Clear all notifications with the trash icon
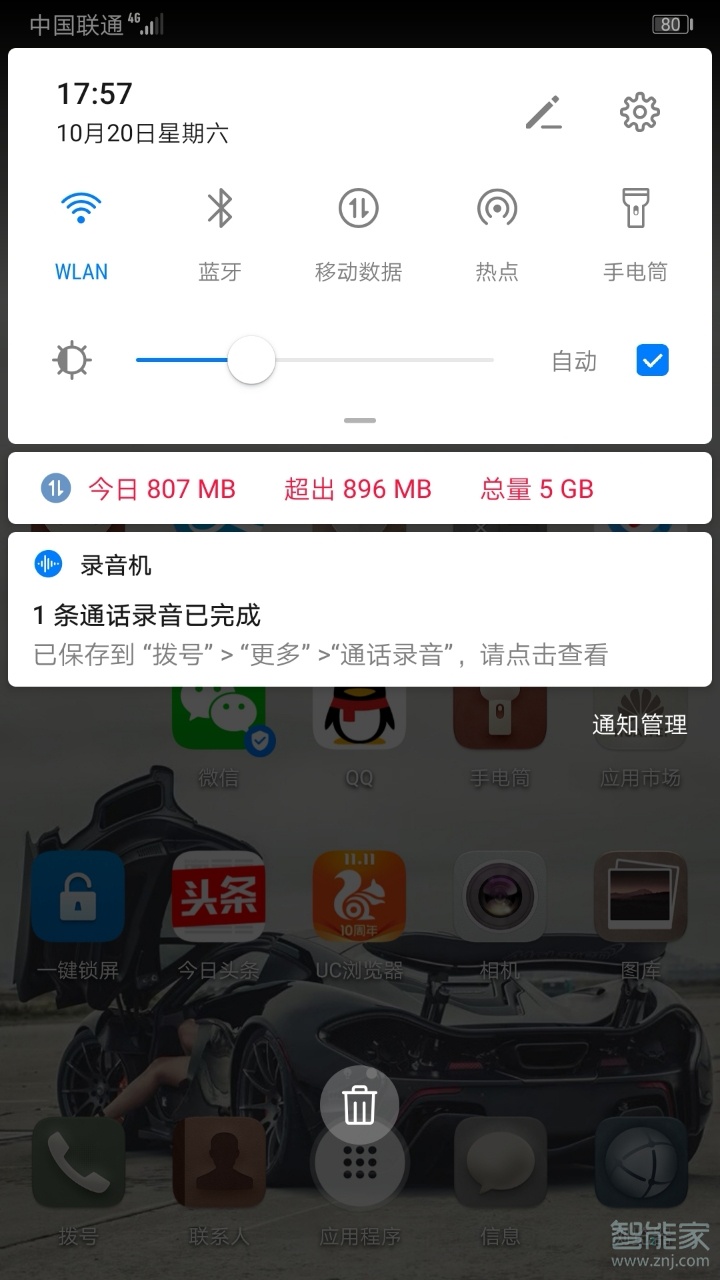Screen dimensions: 720x1280 359,1106
